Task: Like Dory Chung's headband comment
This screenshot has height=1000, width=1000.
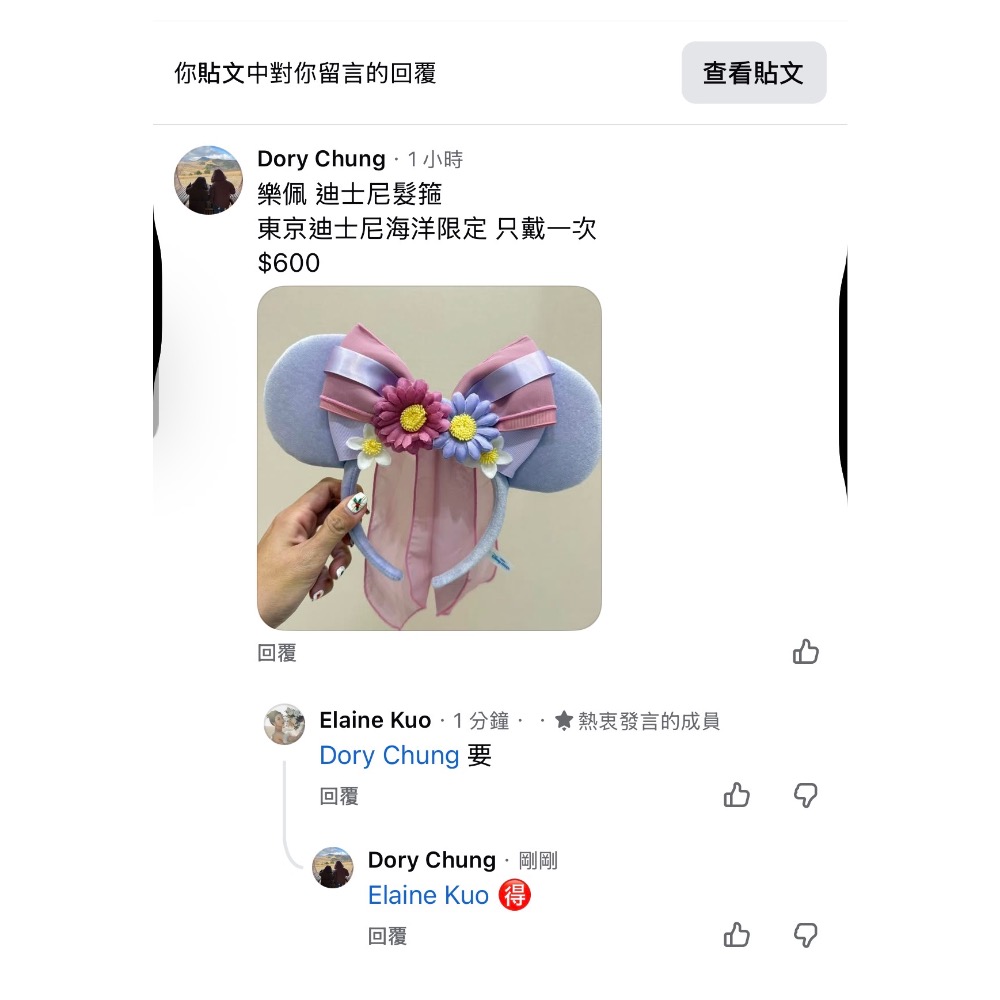Action: pos(805,652)
